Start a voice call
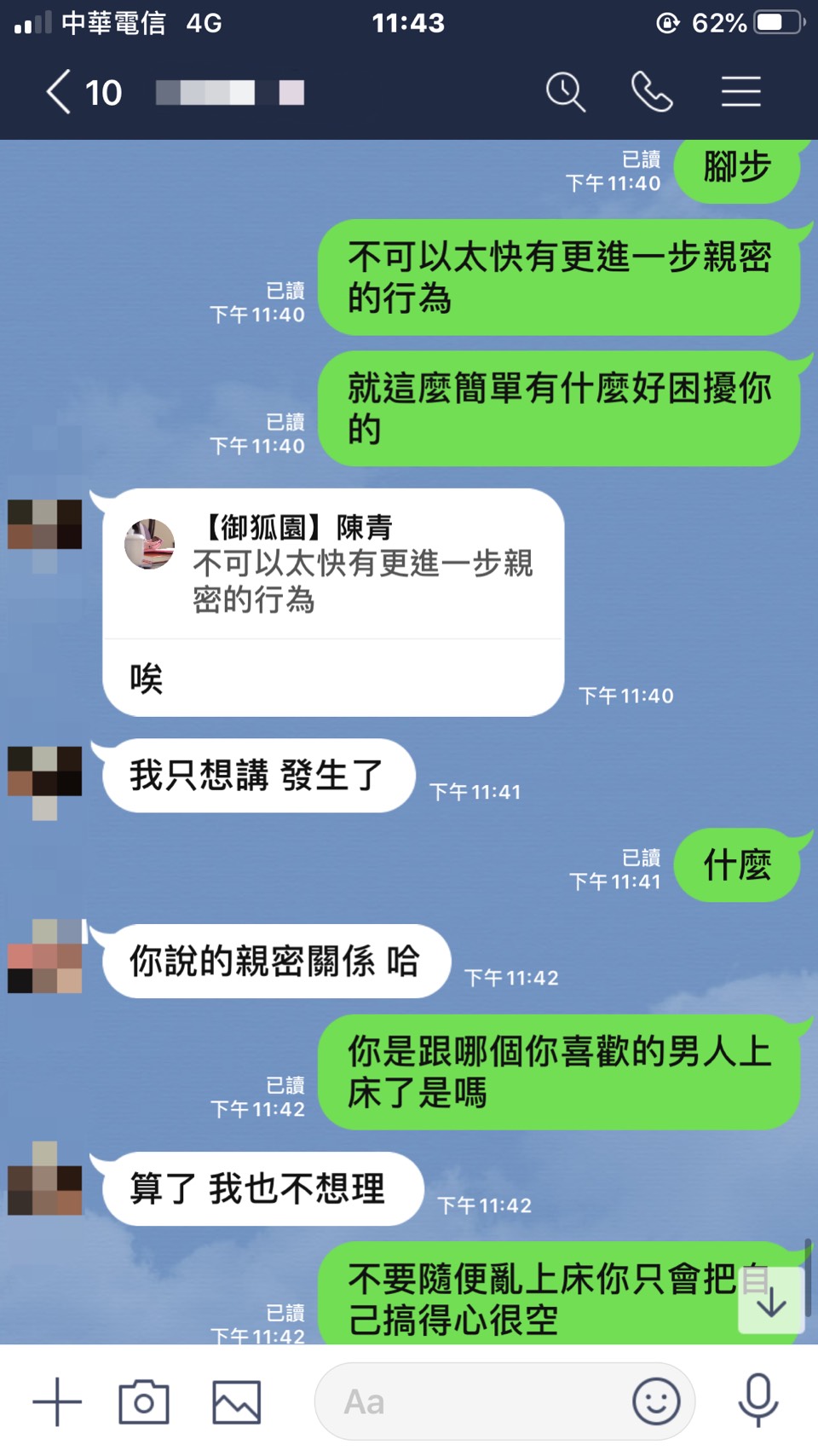Viewport: 818px width, 1456px height. 652,92
